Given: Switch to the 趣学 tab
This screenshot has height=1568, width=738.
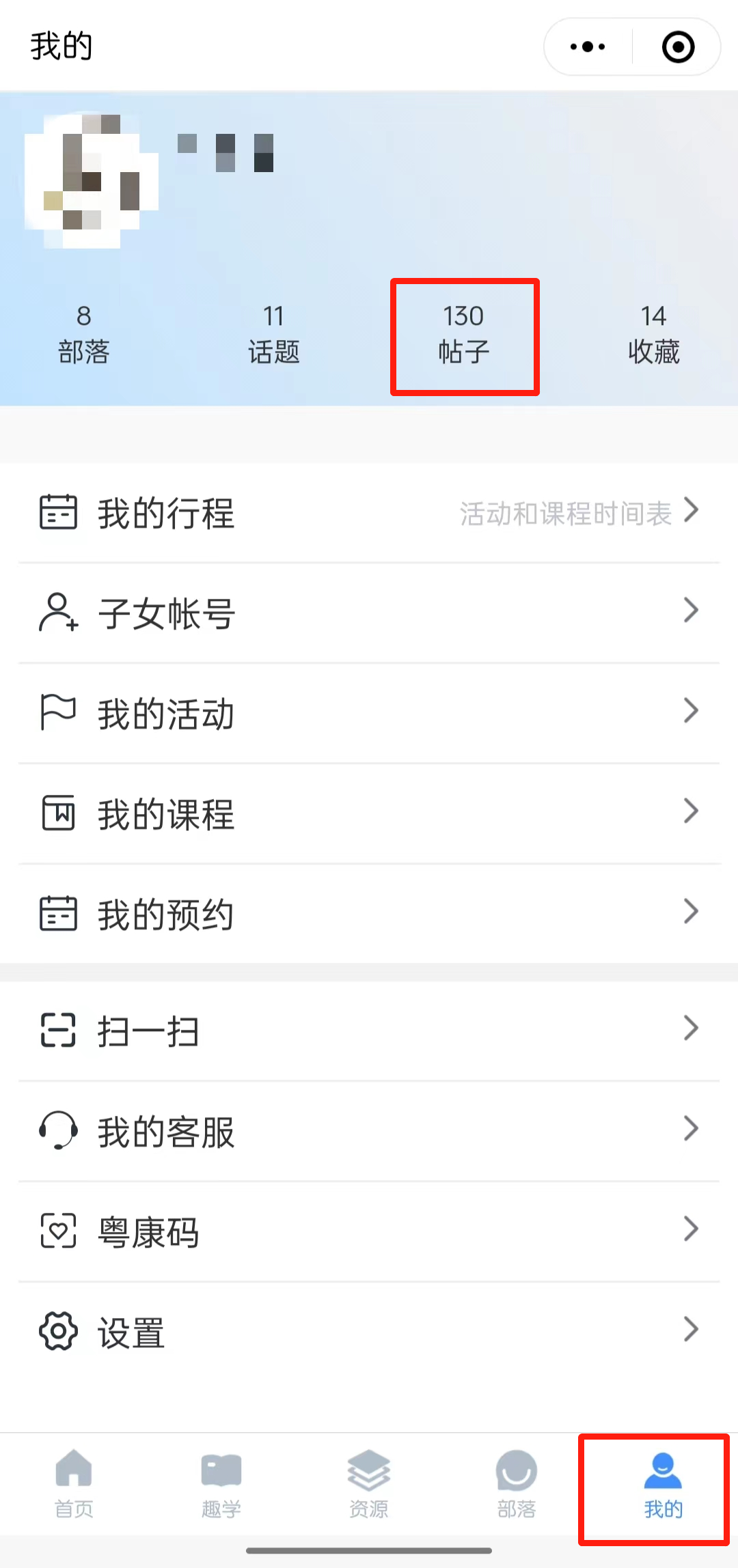Looking at the screenshot, I should tap(221, 1483).
